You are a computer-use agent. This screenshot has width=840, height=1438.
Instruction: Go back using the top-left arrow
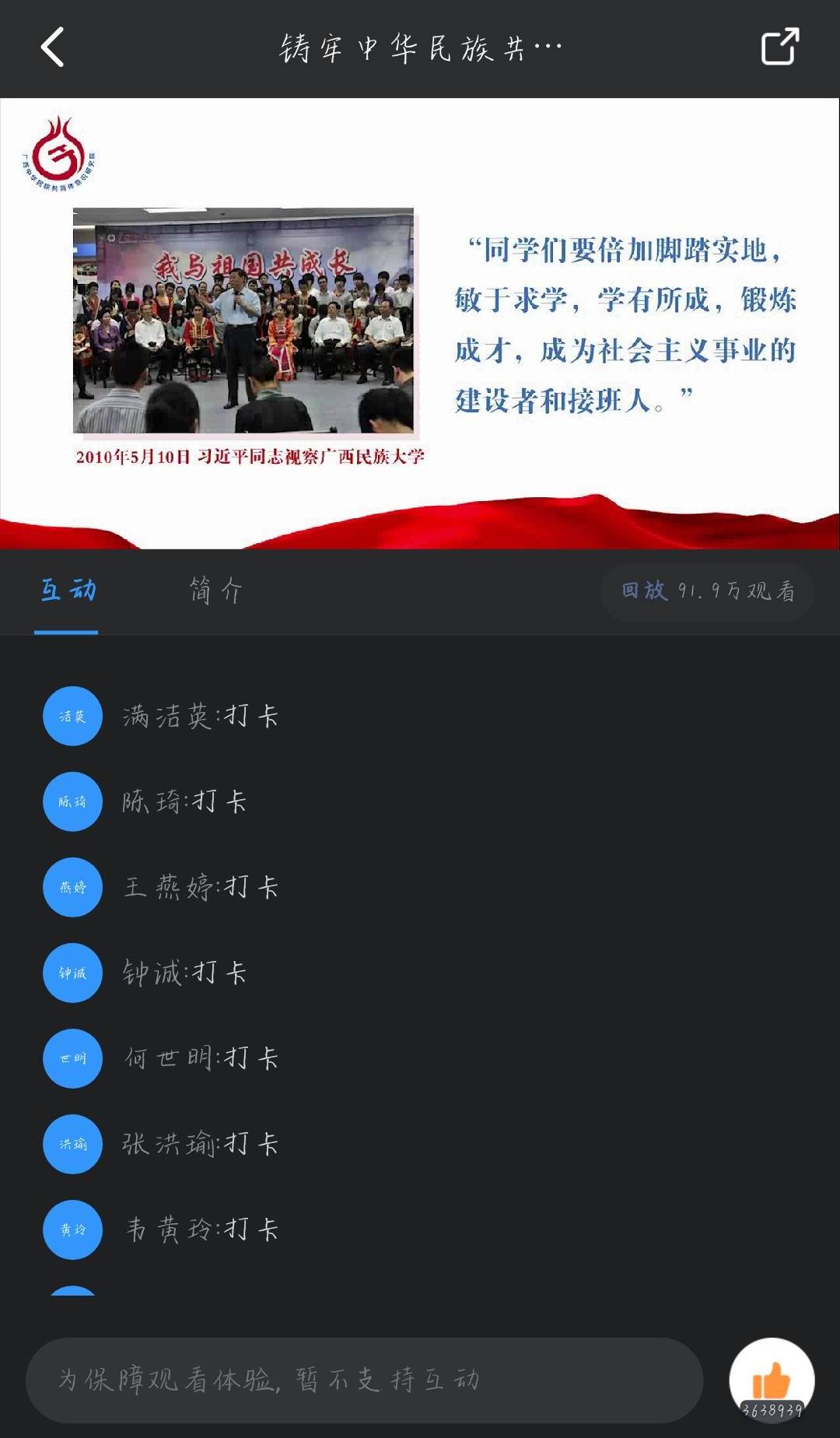click(53, 47)
